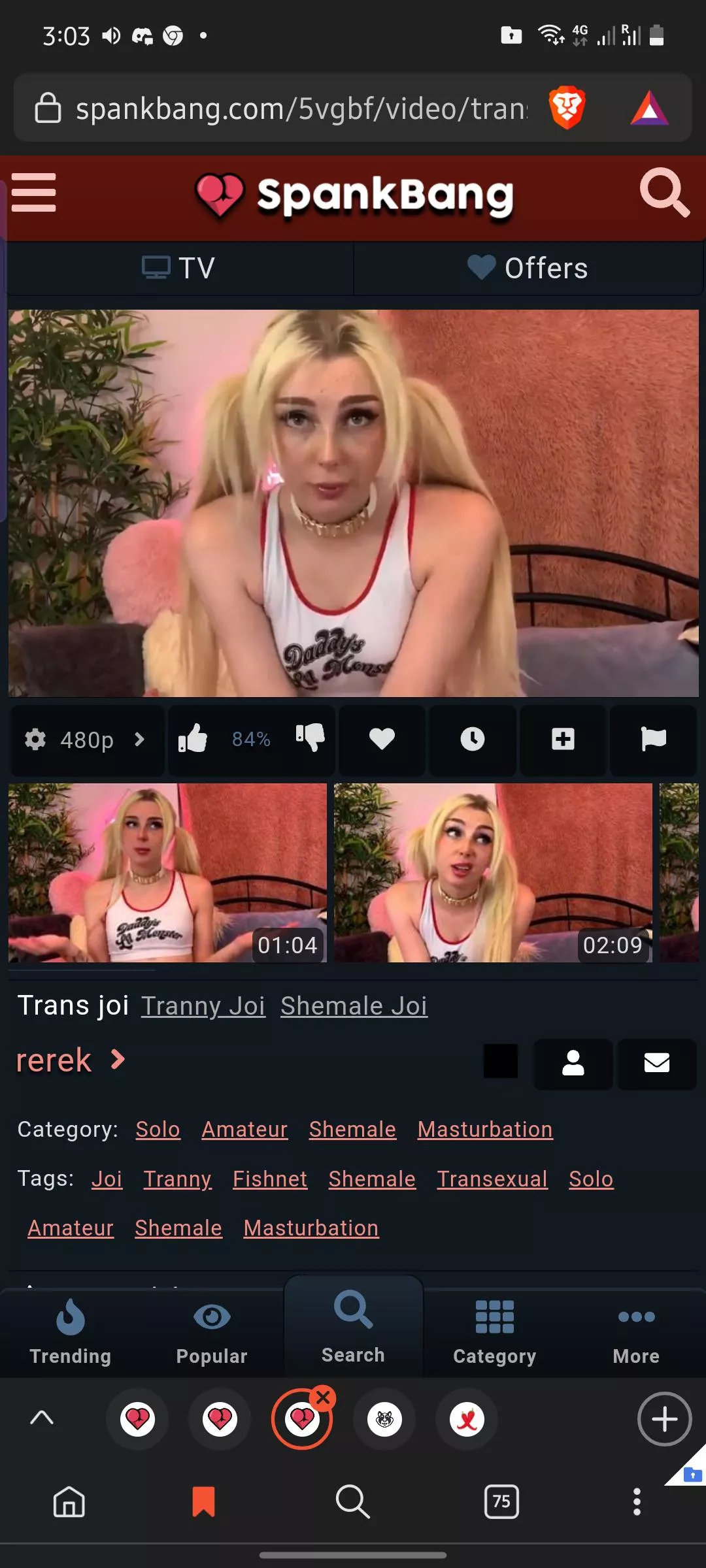Jump to the 02:09 preview thumbnail

coord(493,872)
